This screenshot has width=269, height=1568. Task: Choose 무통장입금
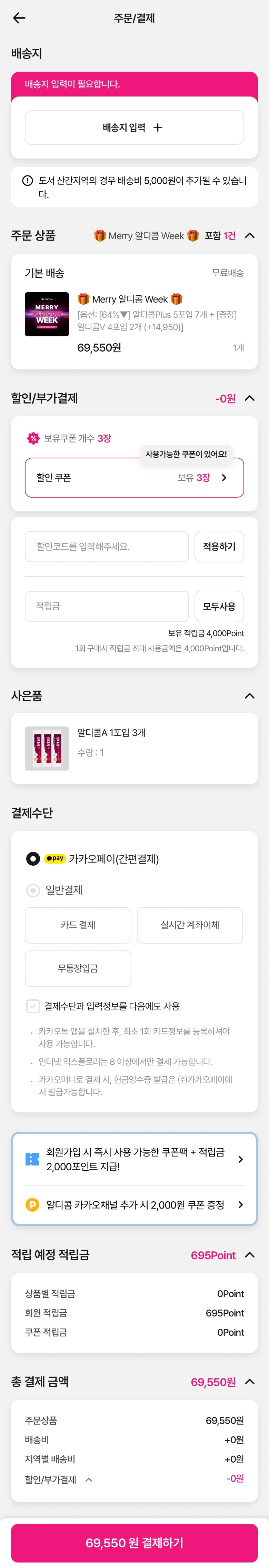coord(78,968)
